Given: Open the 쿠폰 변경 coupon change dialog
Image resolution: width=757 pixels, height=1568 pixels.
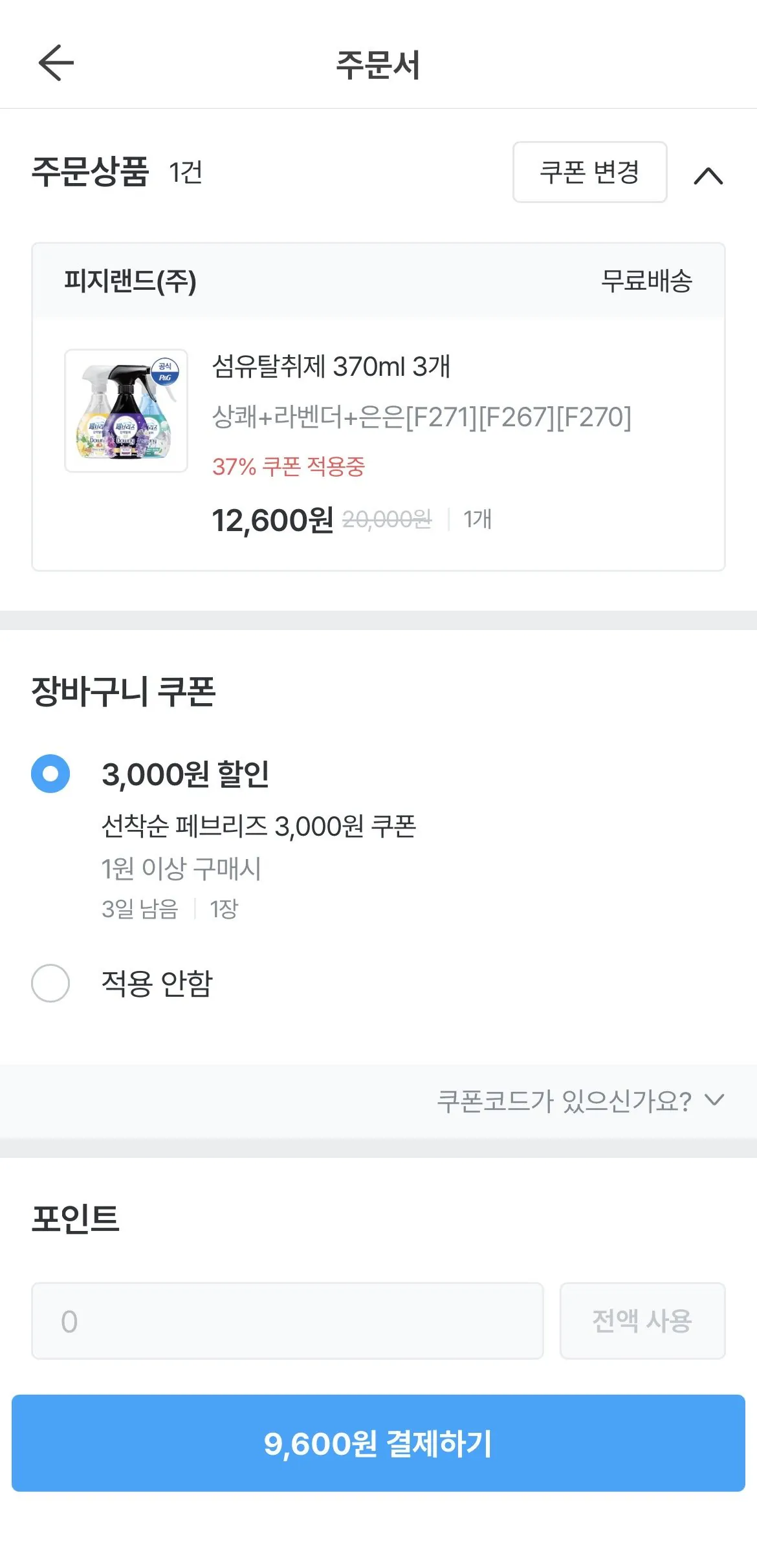Looking at the screenshot, I should click(x=589, y=172).
